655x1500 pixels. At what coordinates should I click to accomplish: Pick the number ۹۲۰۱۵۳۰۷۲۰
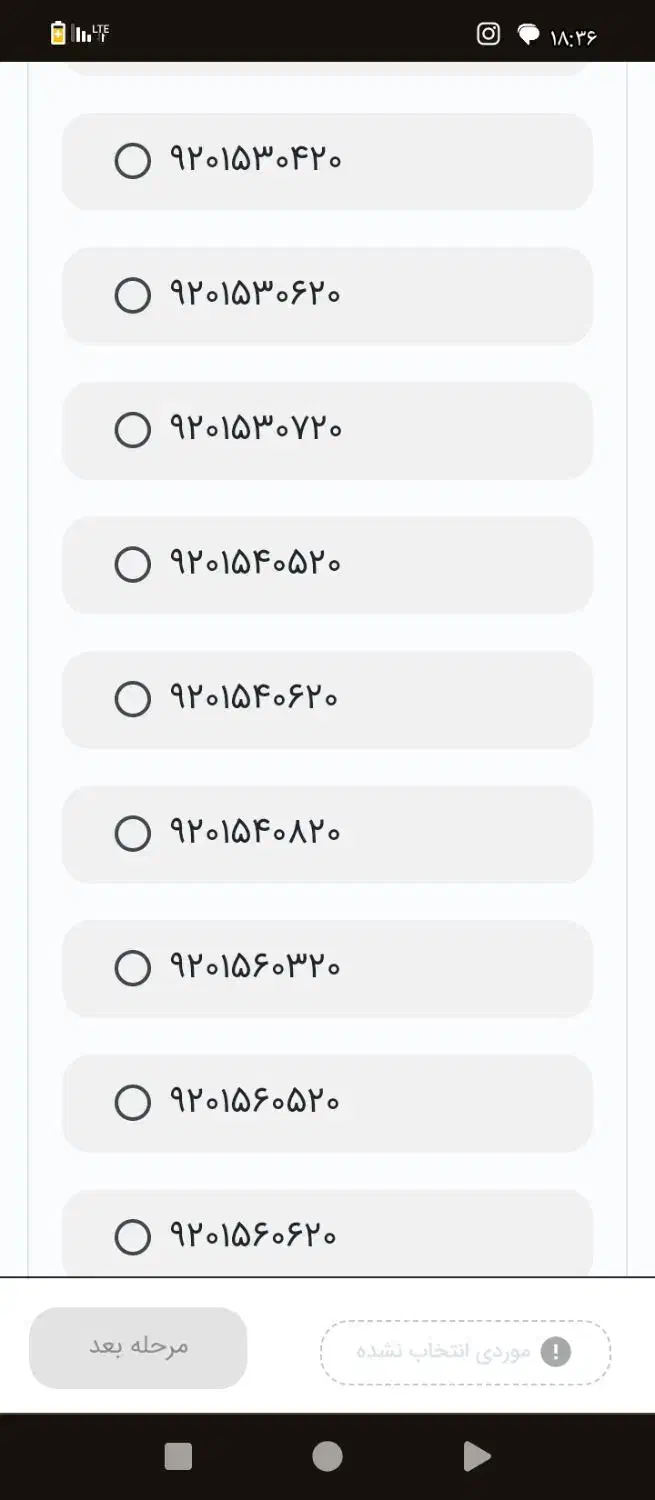[x=133, y=430]
